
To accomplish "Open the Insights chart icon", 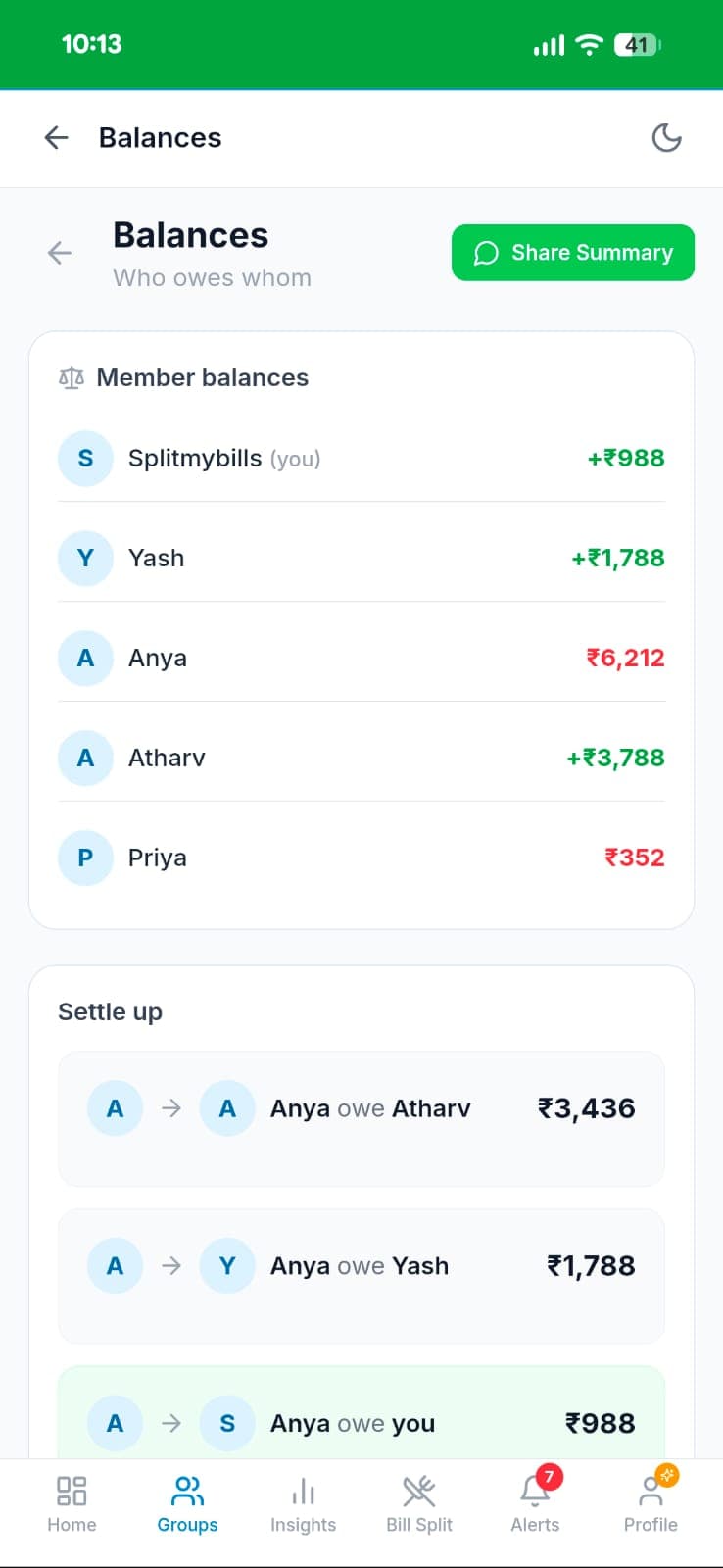I will click(303, 1491).
